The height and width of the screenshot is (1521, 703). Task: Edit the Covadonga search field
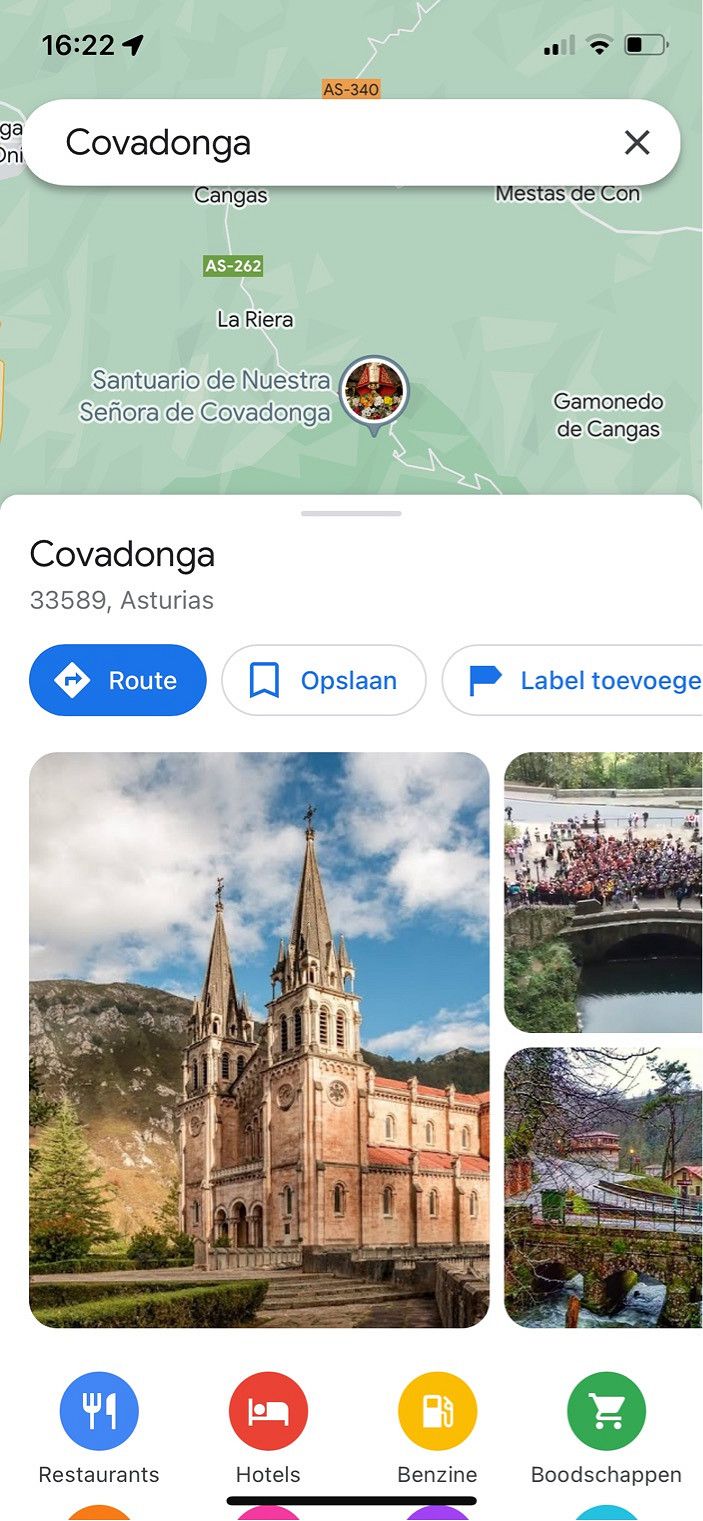(320, 143)
